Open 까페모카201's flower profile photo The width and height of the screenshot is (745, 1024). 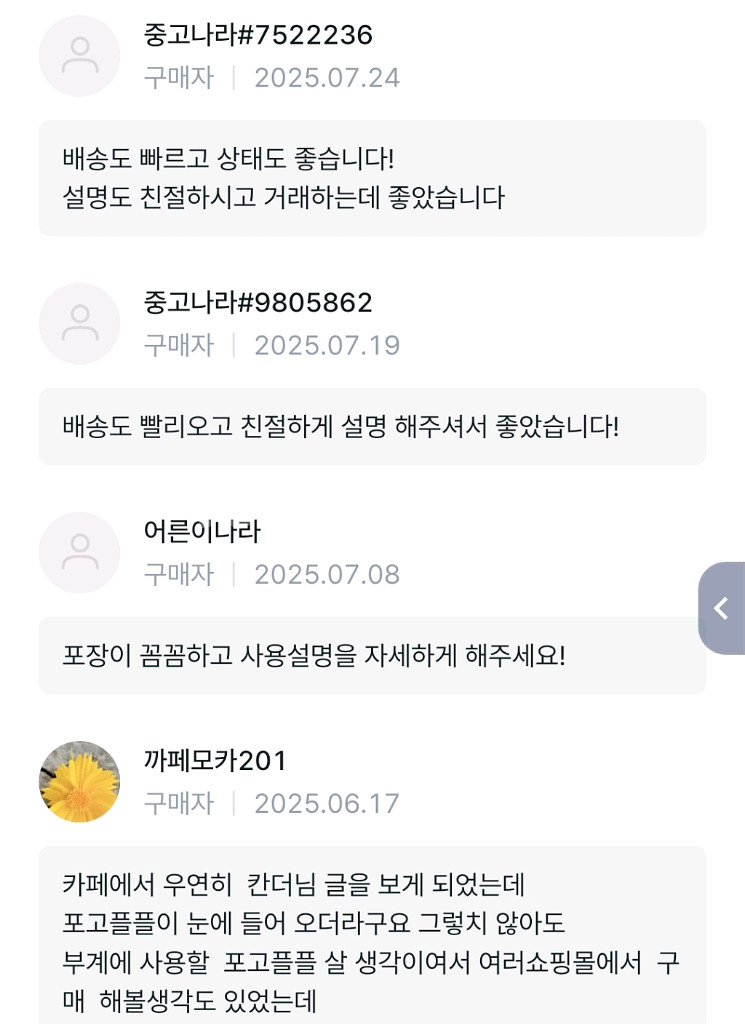coord(79,781)
